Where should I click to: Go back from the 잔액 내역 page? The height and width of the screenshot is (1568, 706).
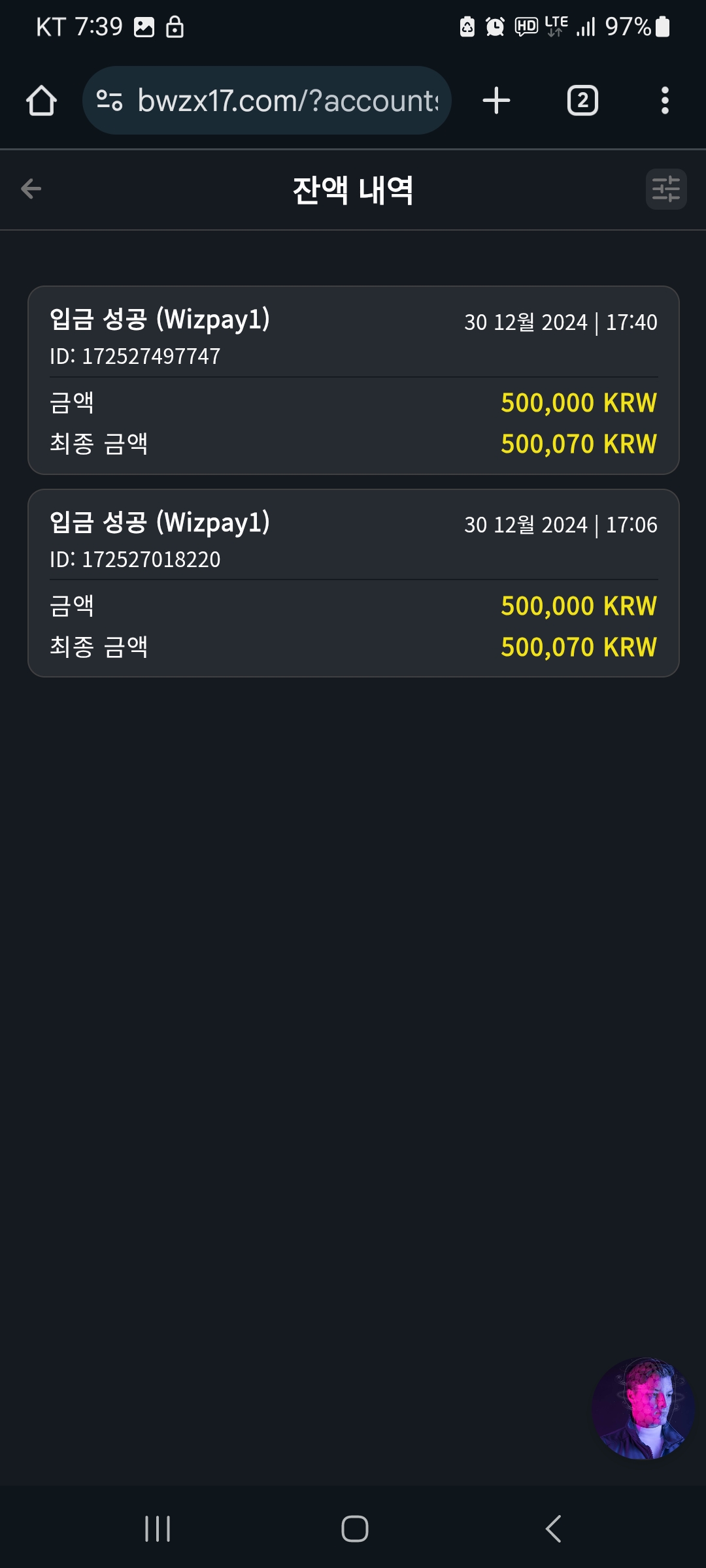31,189
